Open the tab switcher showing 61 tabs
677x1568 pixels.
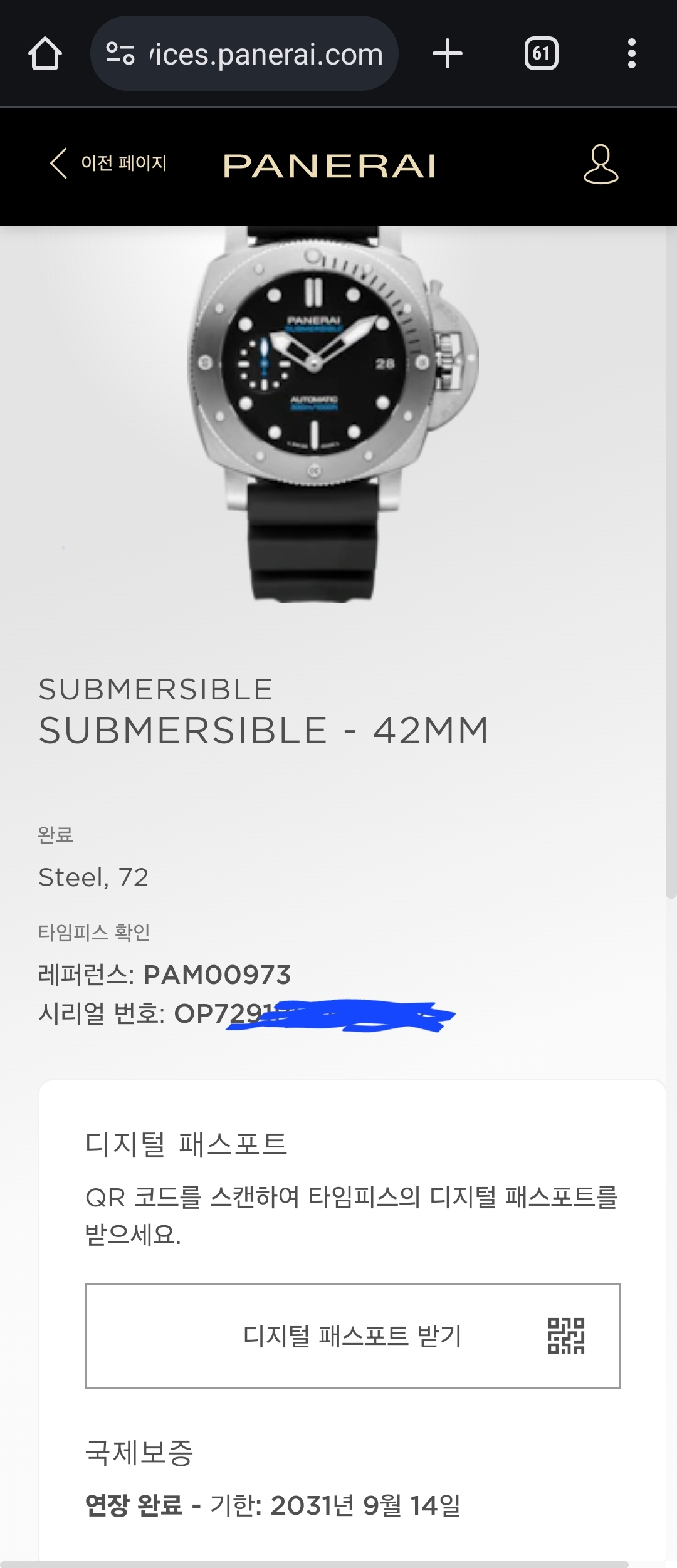[x=541, y=54]
